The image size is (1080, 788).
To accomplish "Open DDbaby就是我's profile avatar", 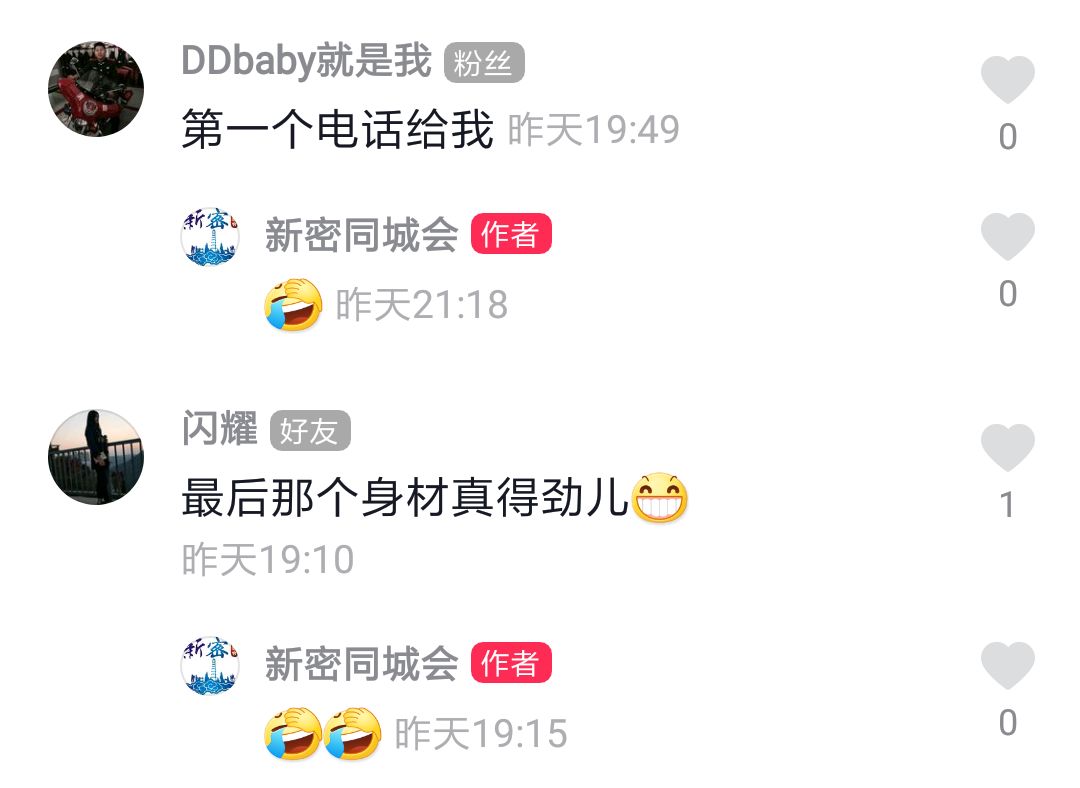I will [x=96, y=89].
